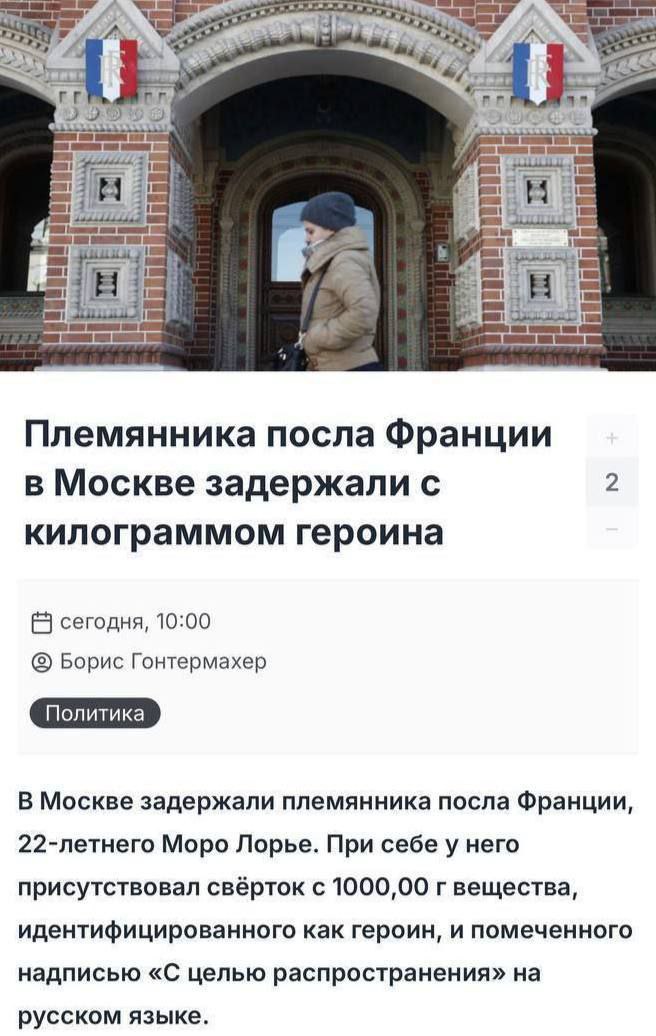The width and height of the screenshot is (656, 1036).
Task: Upvote the article with the plus button
Action: click(x=612, y=438)
